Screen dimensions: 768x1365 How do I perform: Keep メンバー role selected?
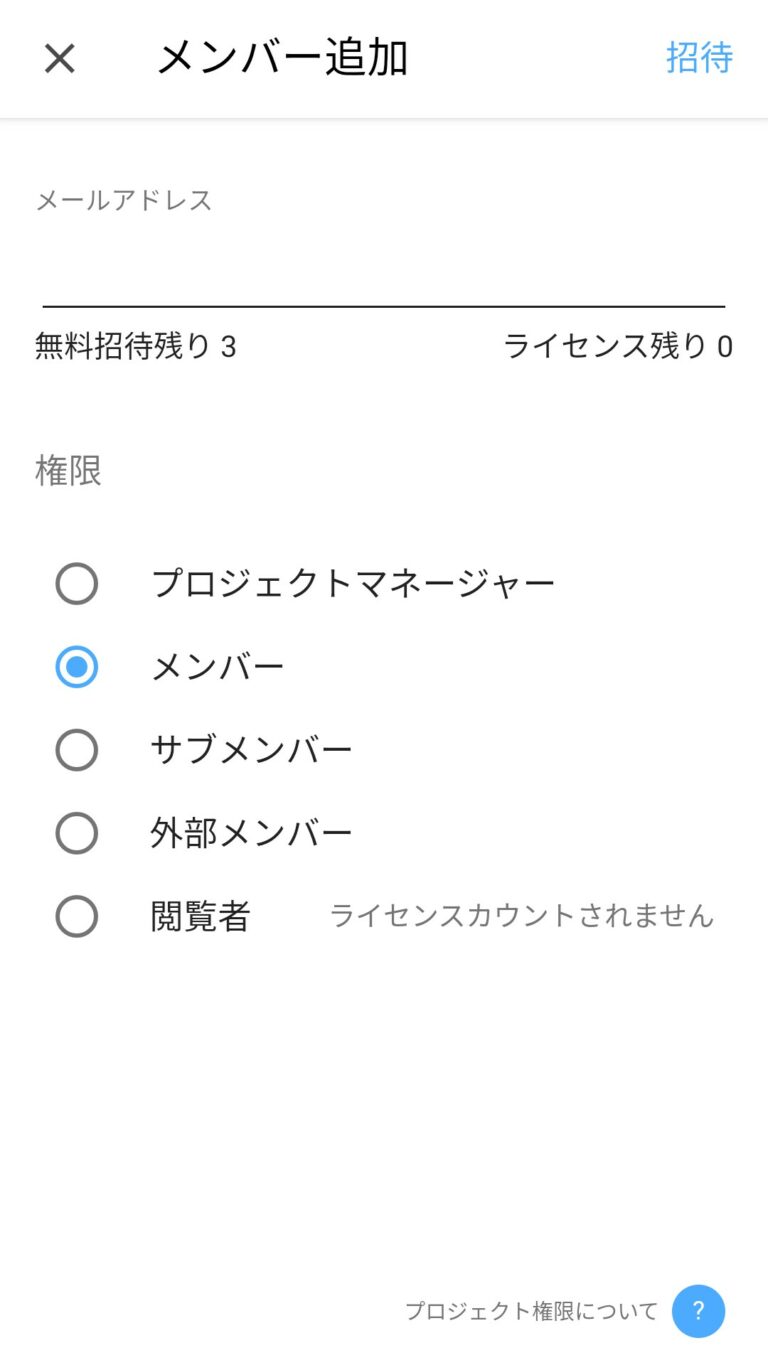click(x=77, y=666)
